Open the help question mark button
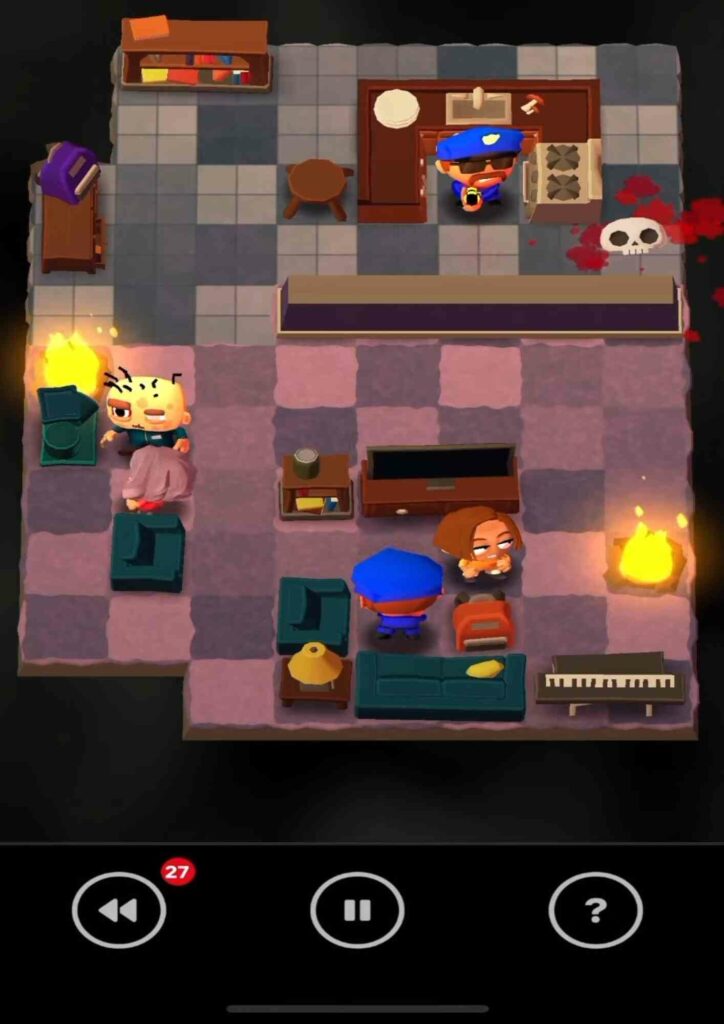This screenshot has width=724, height=1024. coord(595,910)
